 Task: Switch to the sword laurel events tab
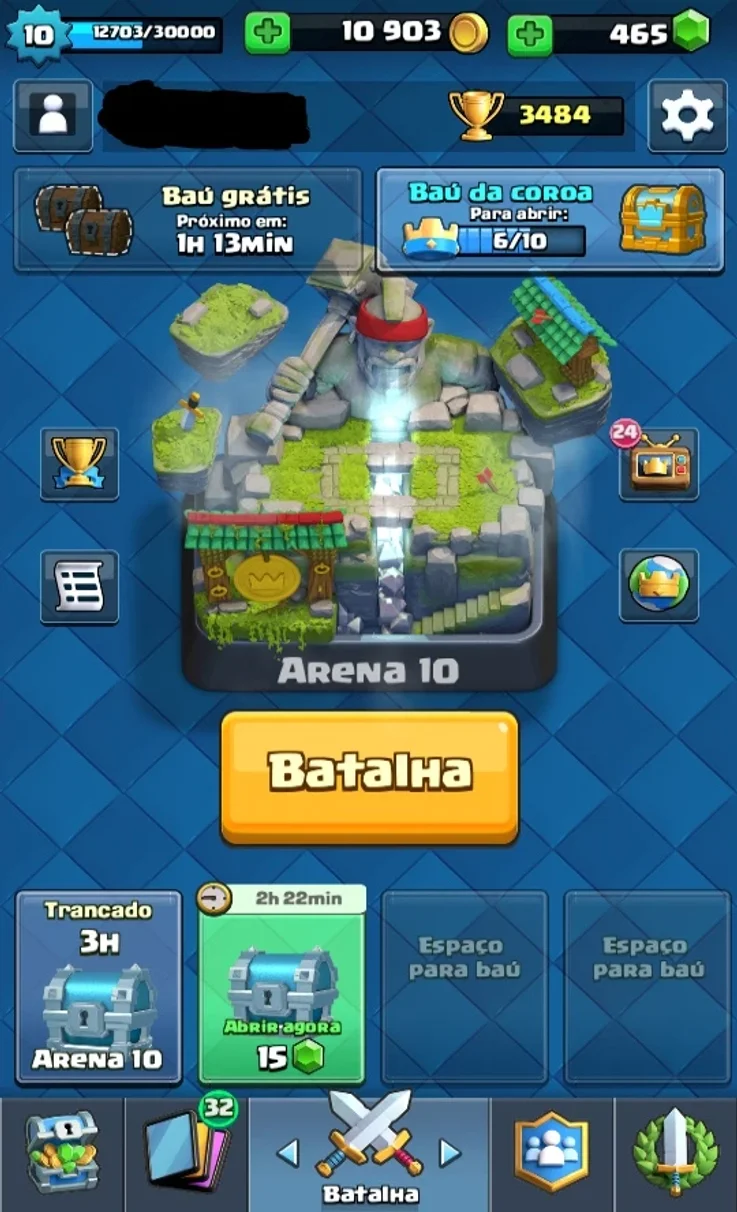(675, 1152)
